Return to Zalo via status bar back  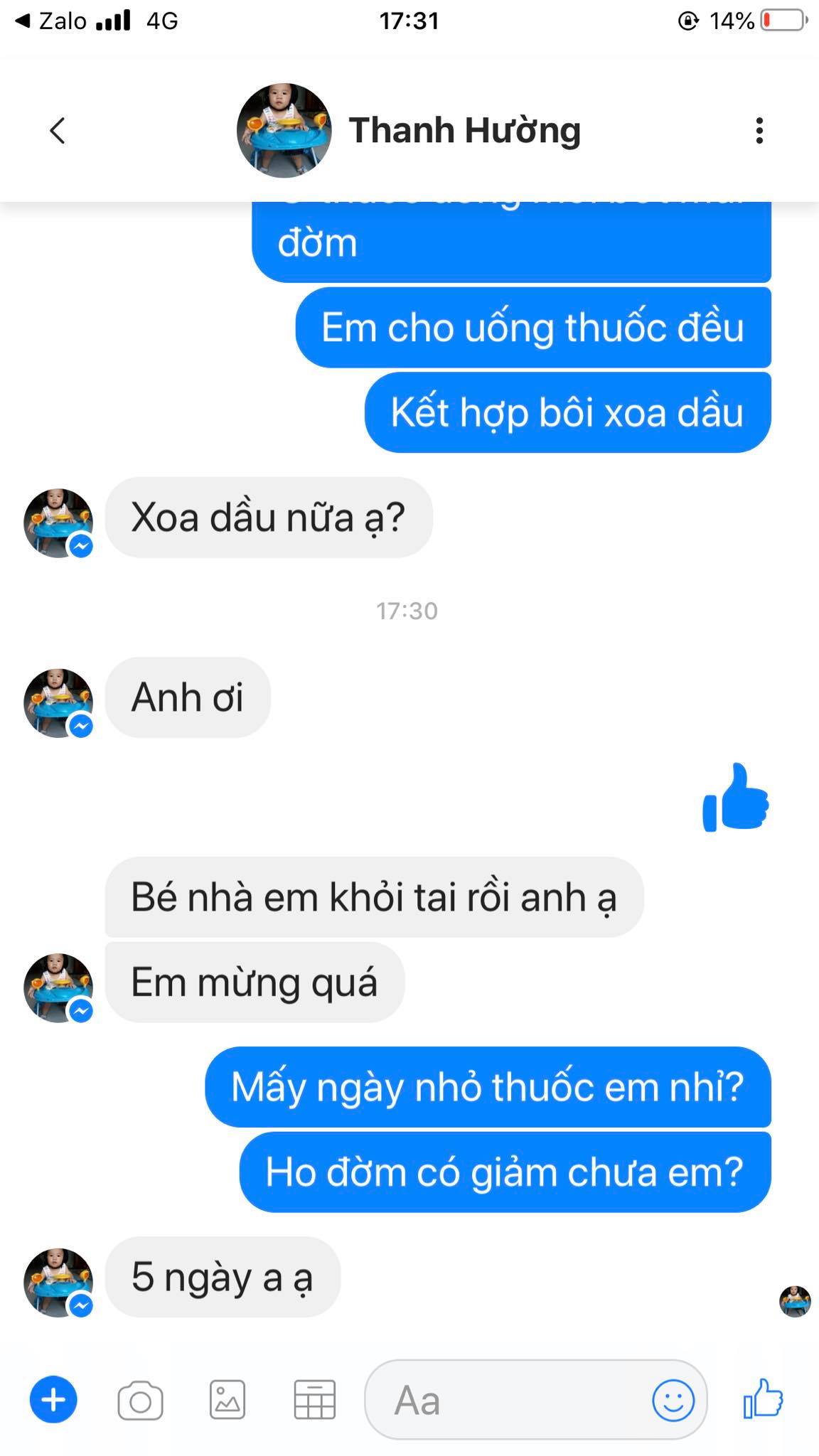(50, 21)
